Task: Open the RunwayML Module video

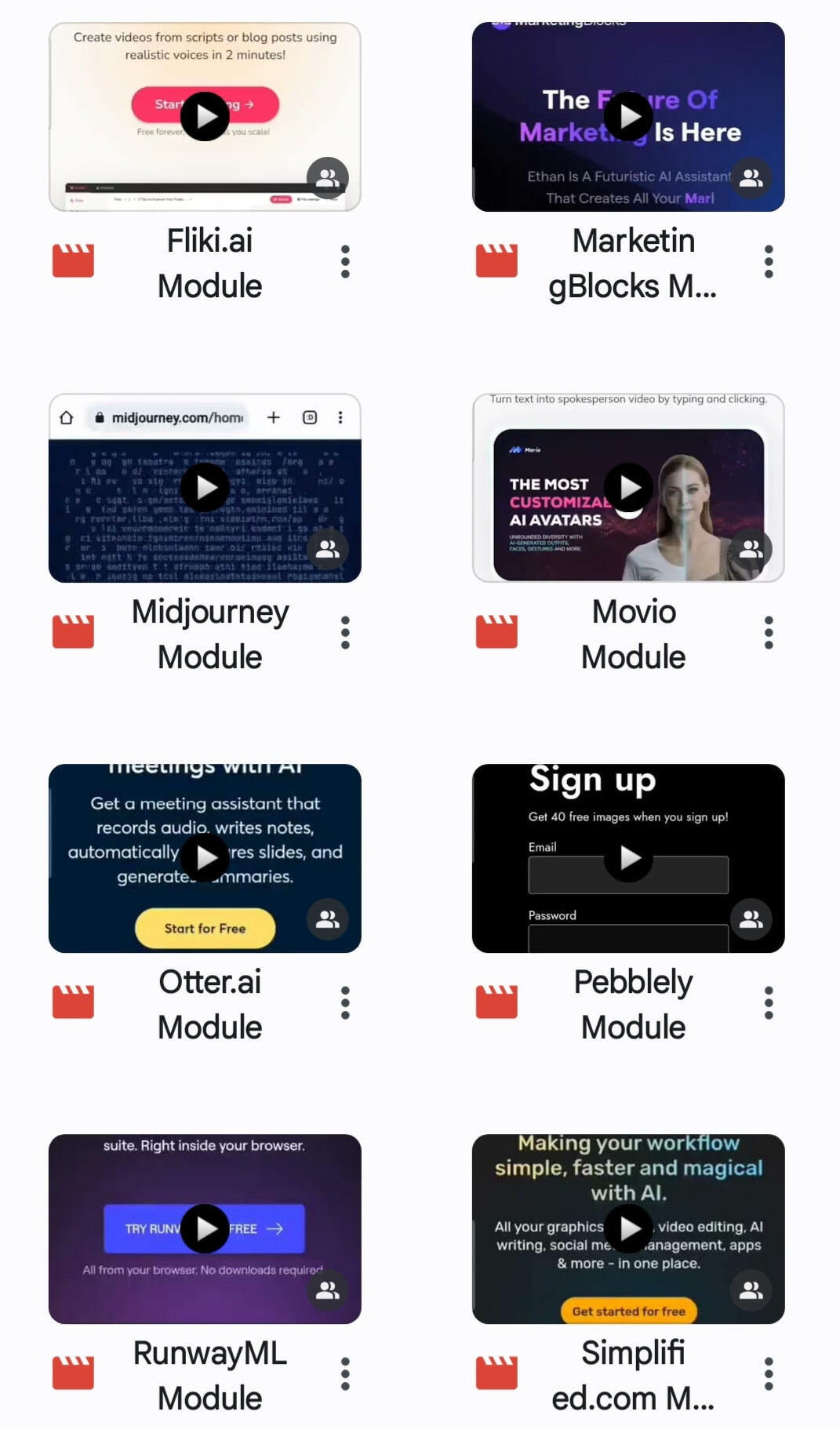Action: 205,1229
